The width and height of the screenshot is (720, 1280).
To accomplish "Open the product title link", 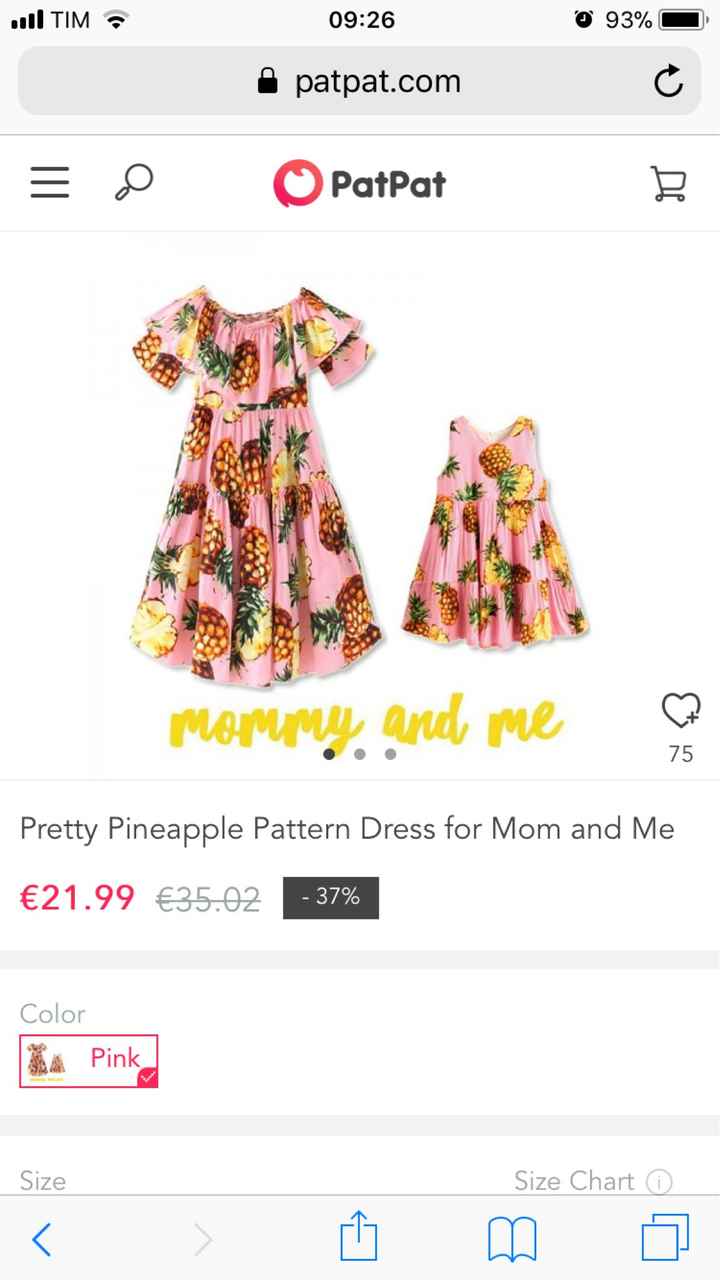I will click(x=348, y=829).
